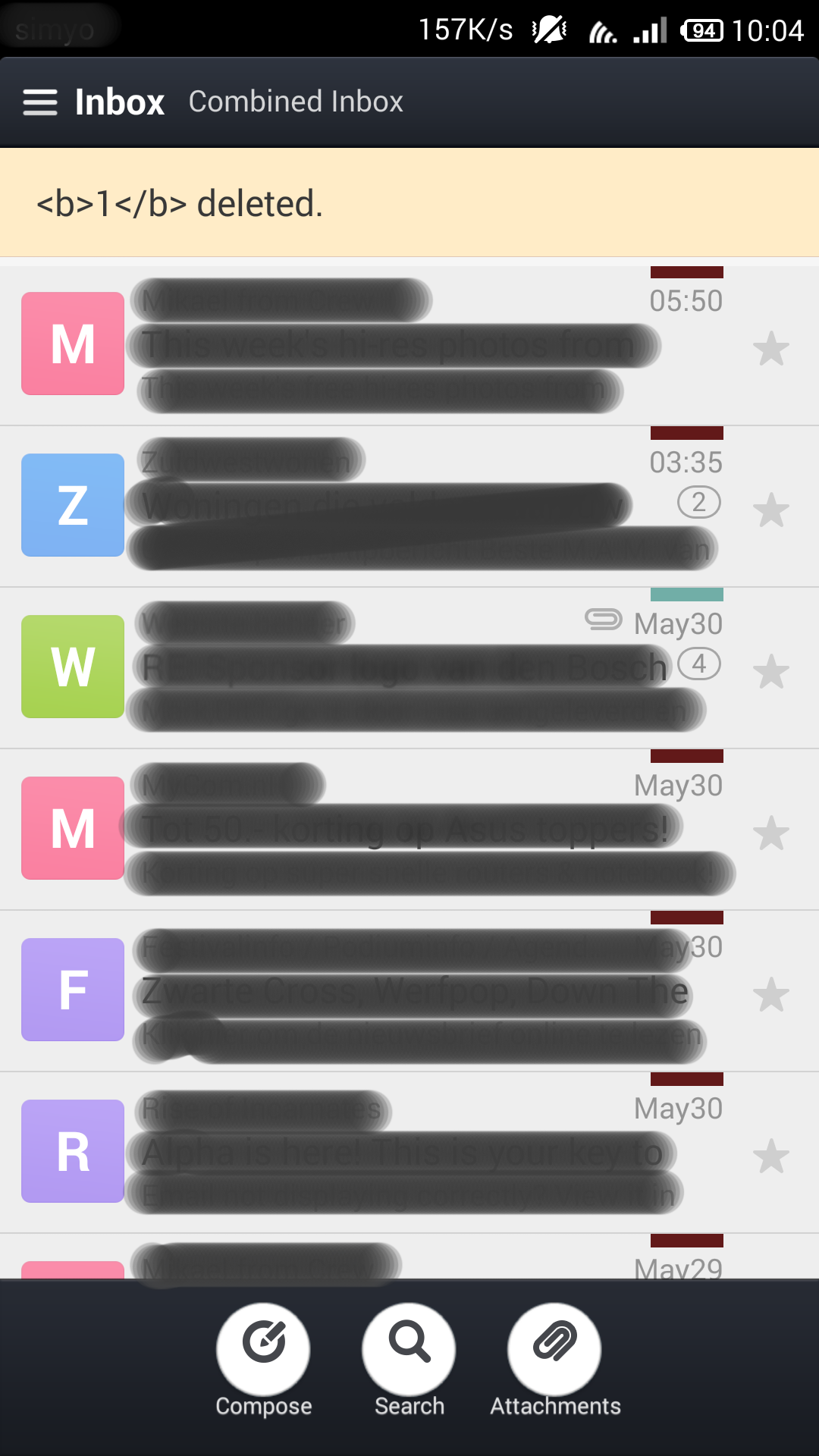Star the email received at 03:35

pyautogui.click(x=771, y=510)
